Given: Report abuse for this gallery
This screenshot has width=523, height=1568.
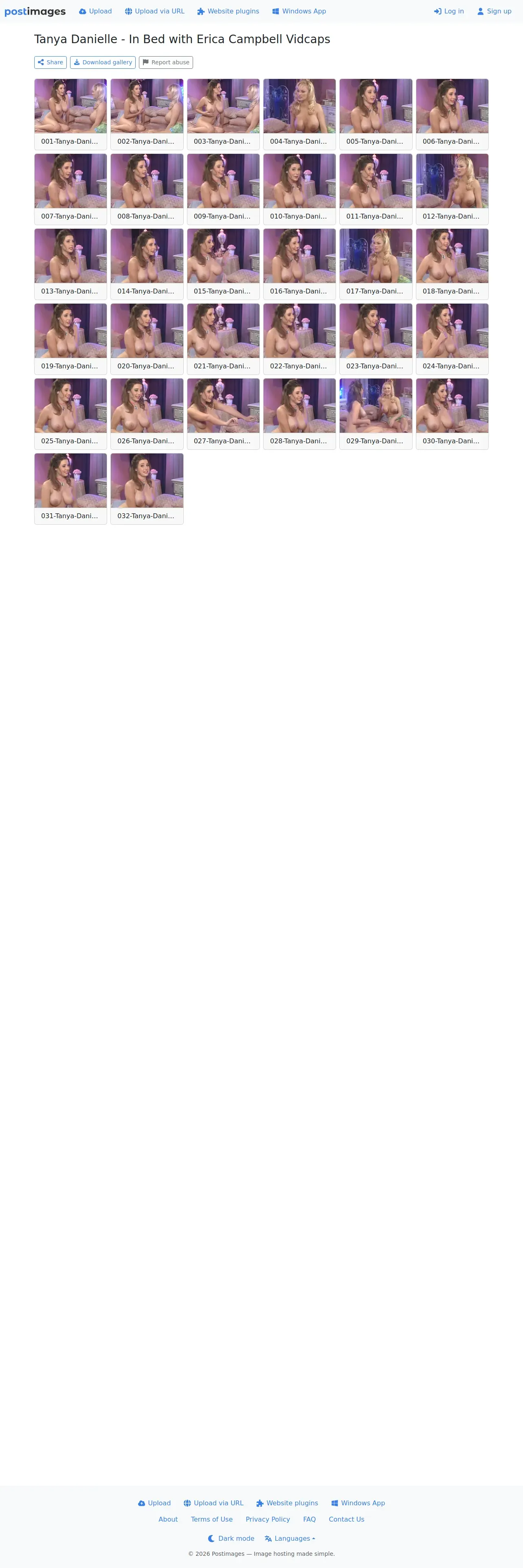Looking at the screenshot, I should 166,63.
